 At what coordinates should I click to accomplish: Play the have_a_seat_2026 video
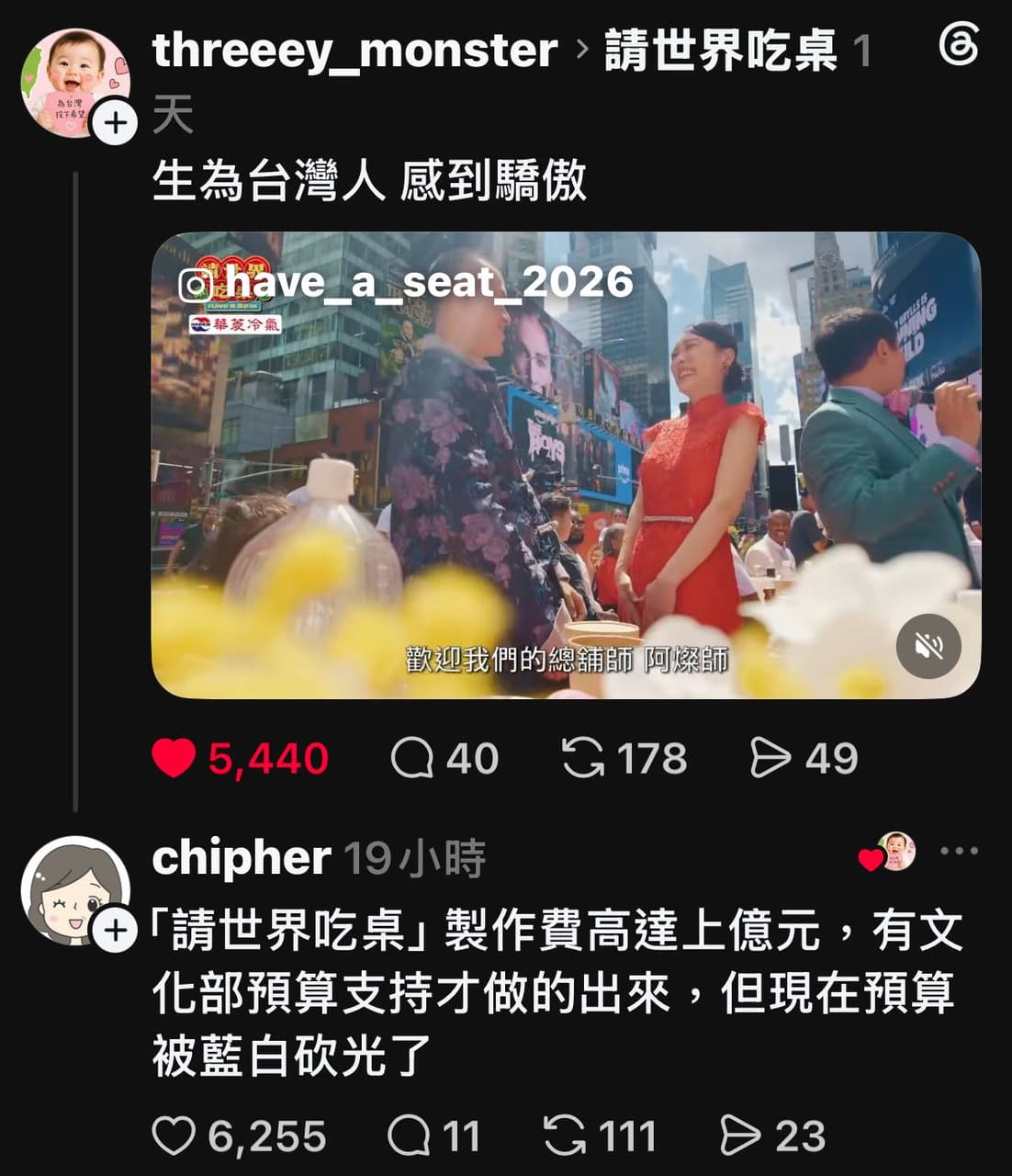point(566,465)
